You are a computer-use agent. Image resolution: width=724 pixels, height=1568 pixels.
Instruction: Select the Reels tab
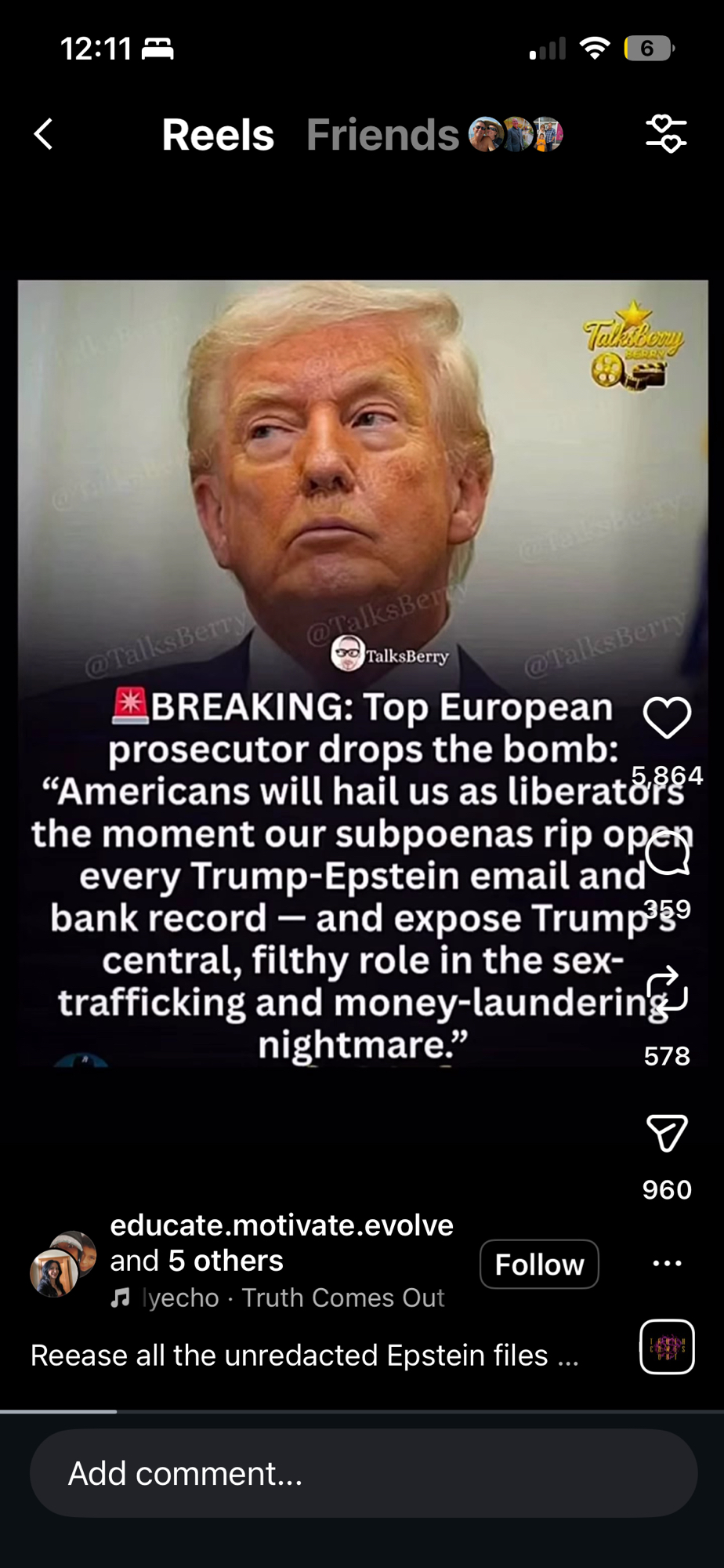pos(218,135)
